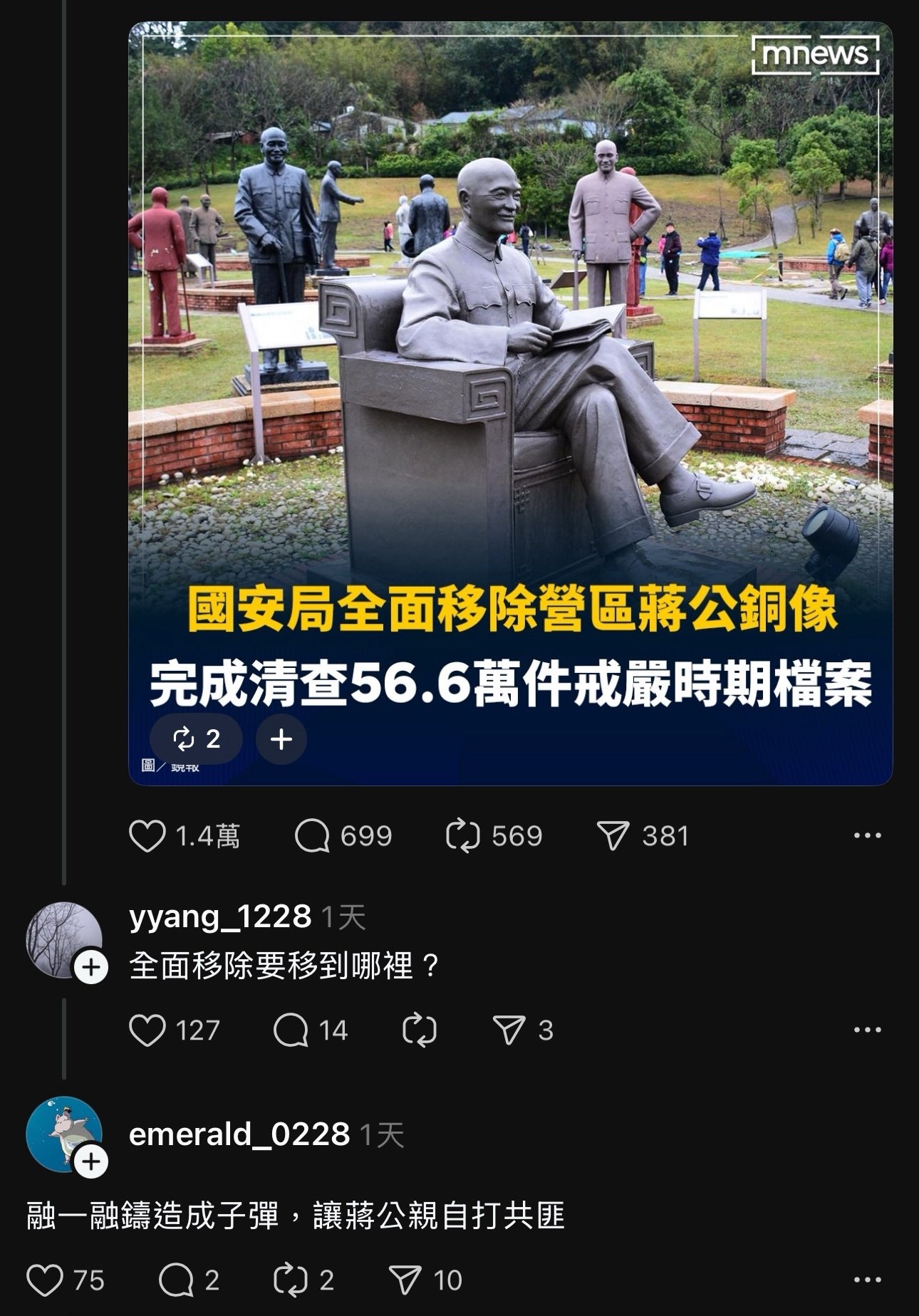Screen dimensions: 919x1316
Task: View emerald_0228's profile
Action: point(239,1134)
